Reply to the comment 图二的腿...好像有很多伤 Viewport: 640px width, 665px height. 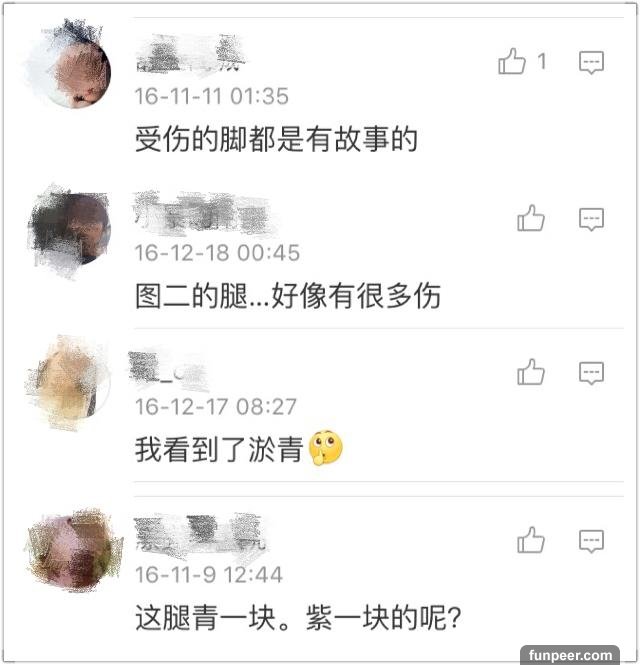point(592,218)
